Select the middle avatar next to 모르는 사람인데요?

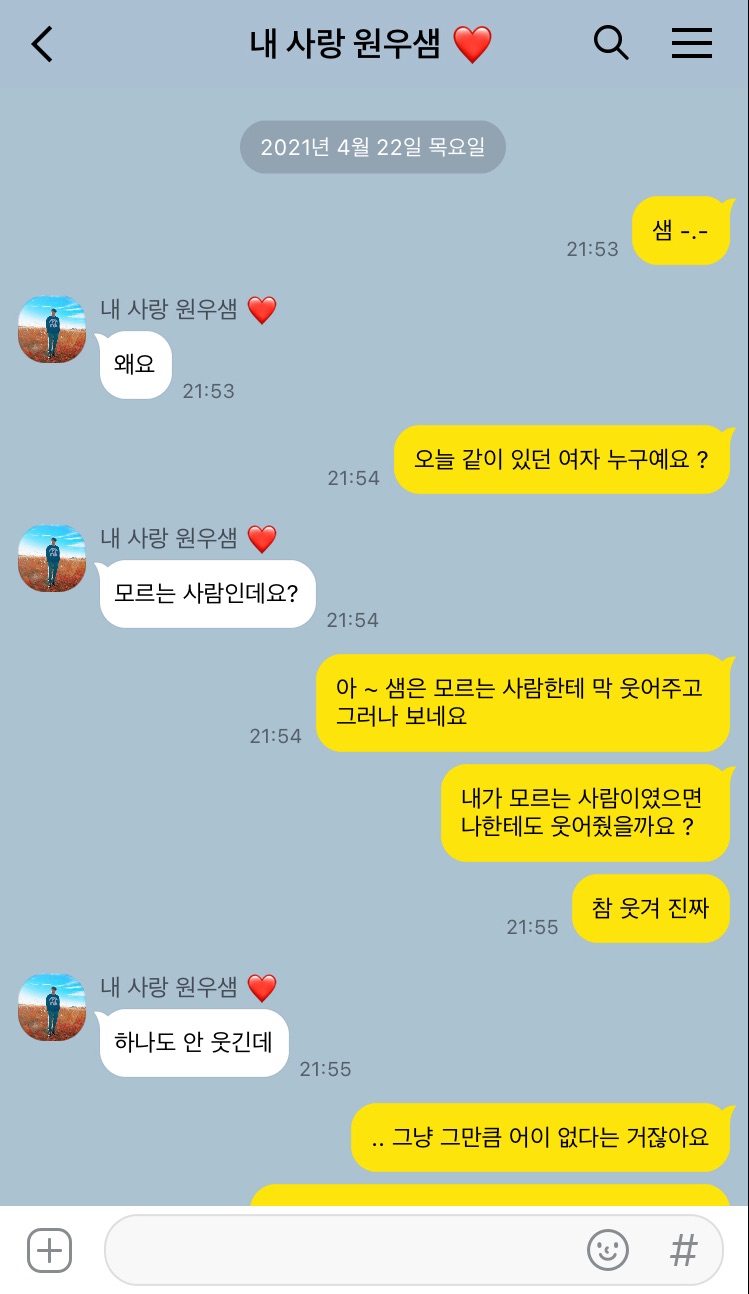click(x=51, y=558)
